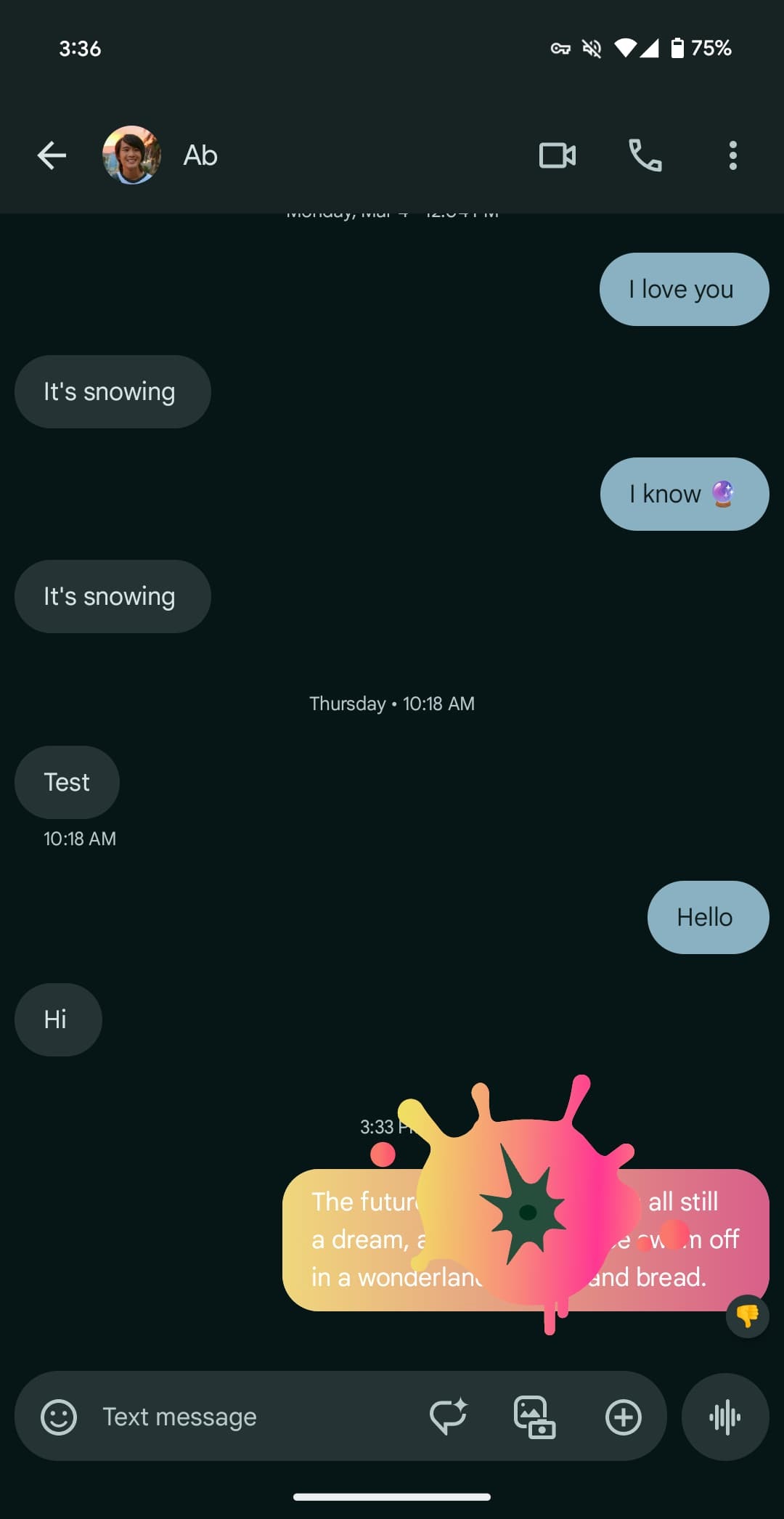This screenshot has width=784, height=1519.
Task: Go back to the conversations list
Action: click(52, 155)
